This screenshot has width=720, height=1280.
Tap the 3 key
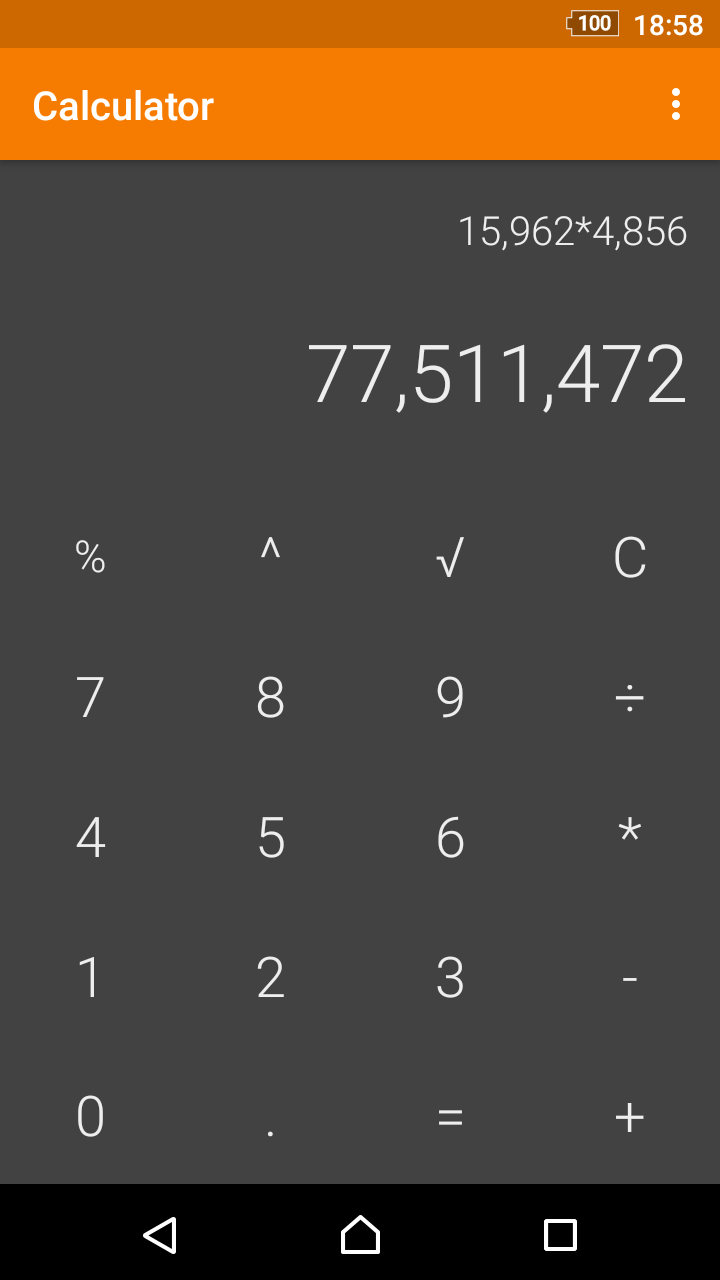[450, 977]
